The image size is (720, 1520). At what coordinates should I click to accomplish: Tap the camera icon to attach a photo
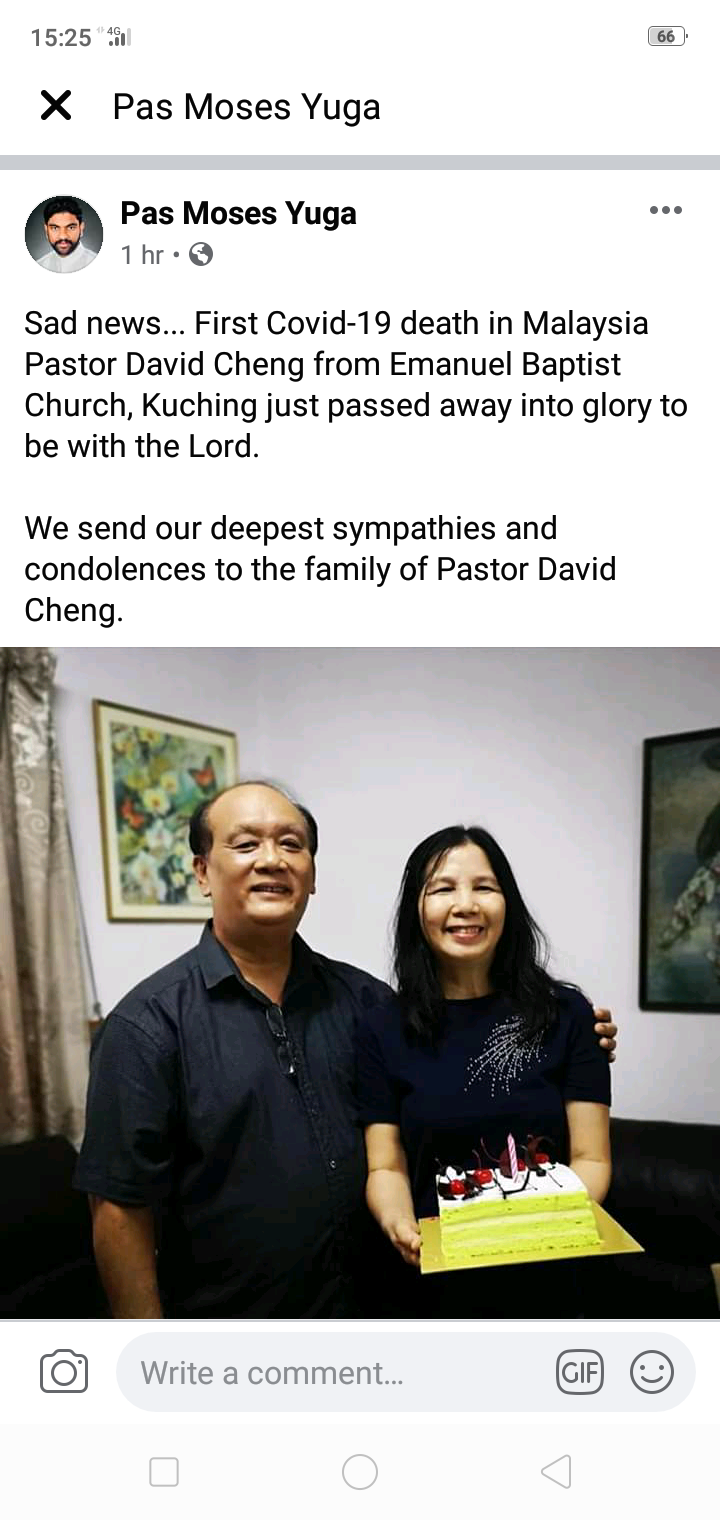pos(64,1372)
